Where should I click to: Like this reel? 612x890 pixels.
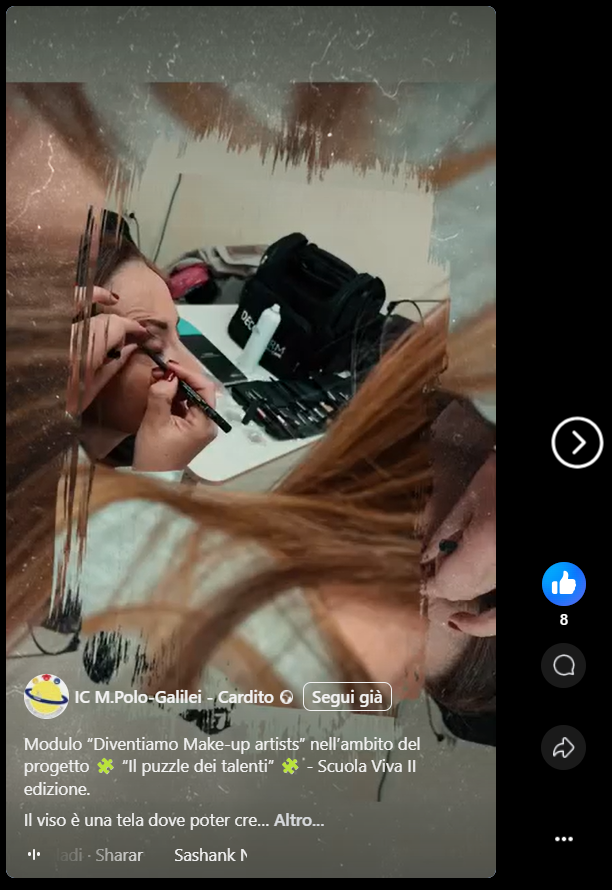(x=564, y=584)
